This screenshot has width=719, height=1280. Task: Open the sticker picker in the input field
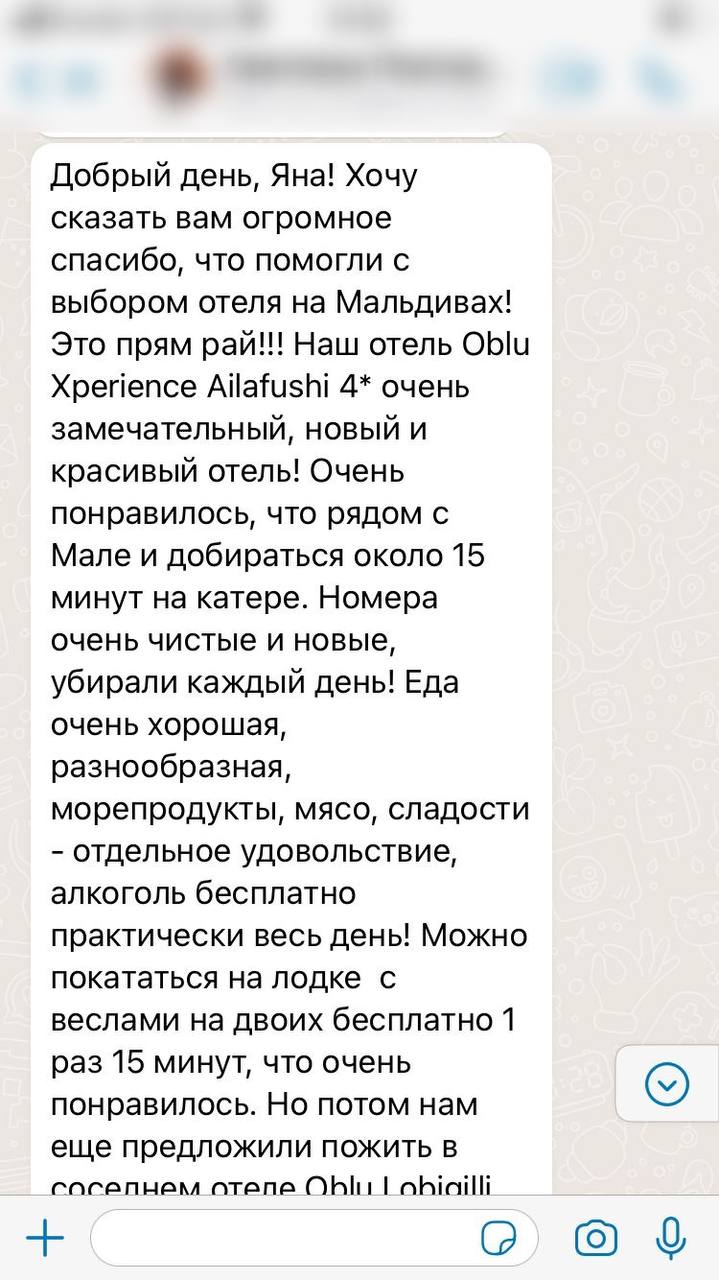[x=499, y=1240]
